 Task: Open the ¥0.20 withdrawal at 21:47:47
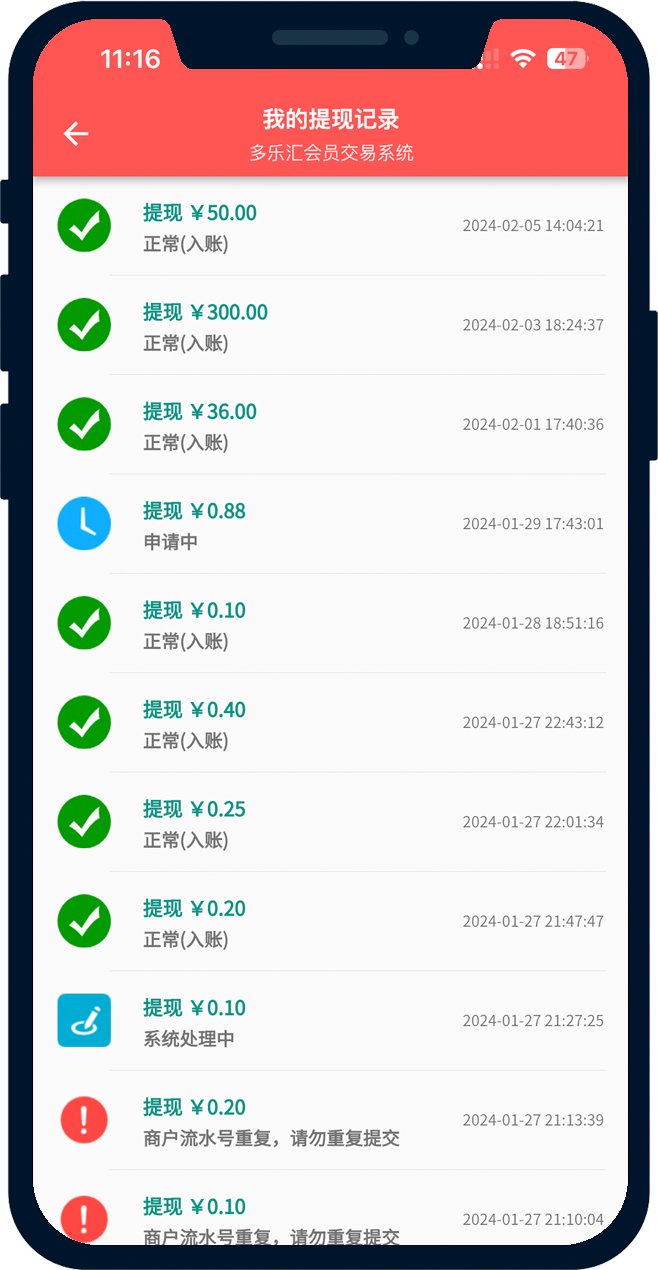[x=330, y=921]
